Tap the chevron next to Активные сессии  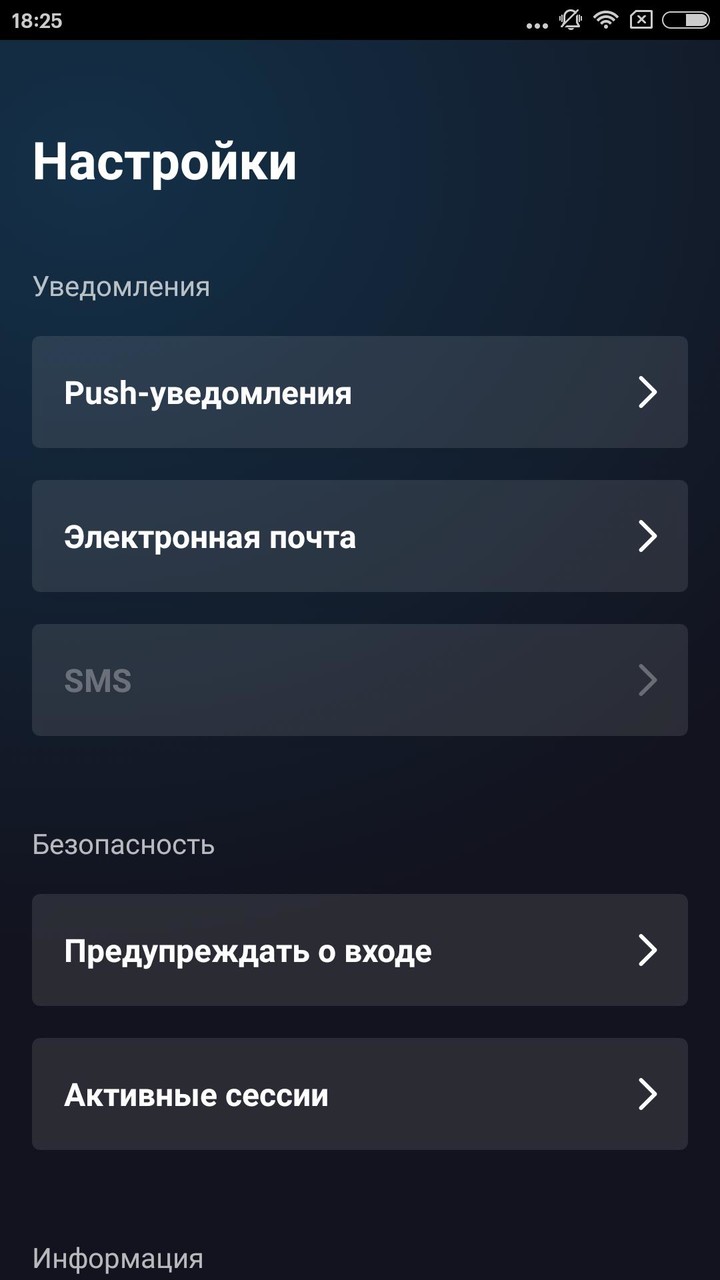[x=647, y=1094]
